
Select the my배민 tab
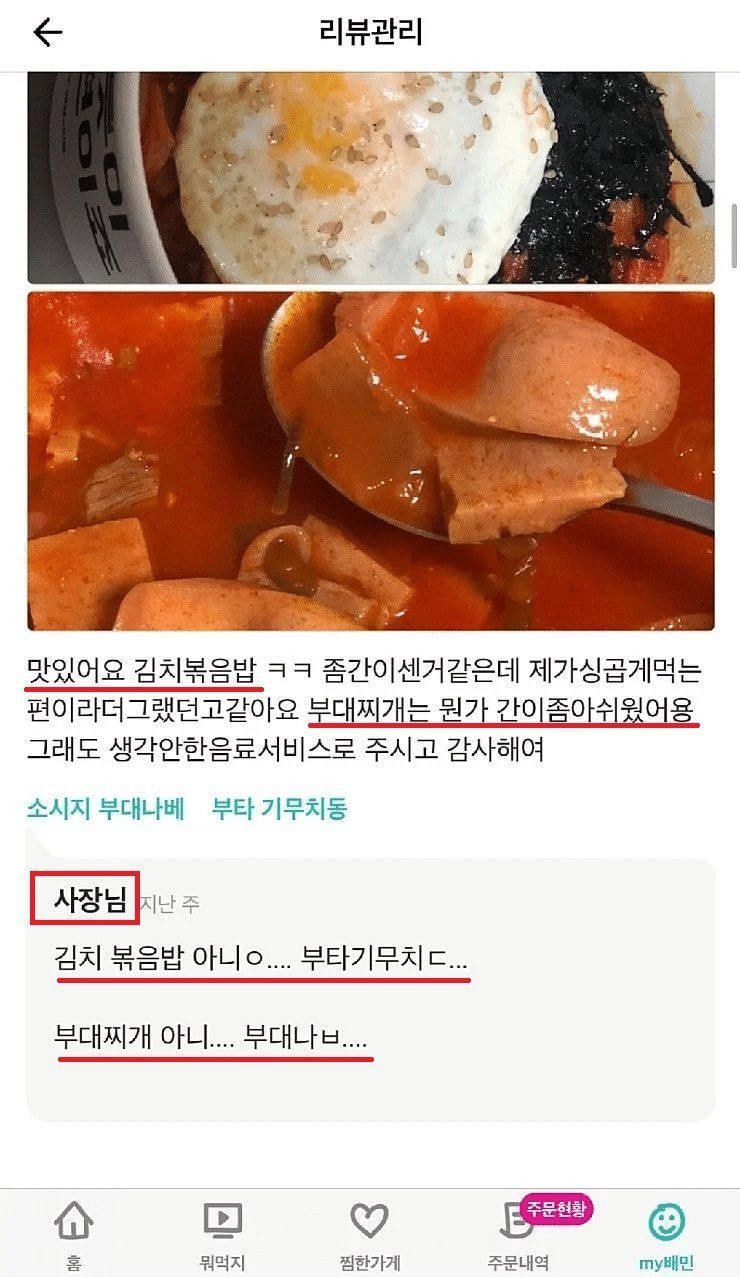[666, 1233]
